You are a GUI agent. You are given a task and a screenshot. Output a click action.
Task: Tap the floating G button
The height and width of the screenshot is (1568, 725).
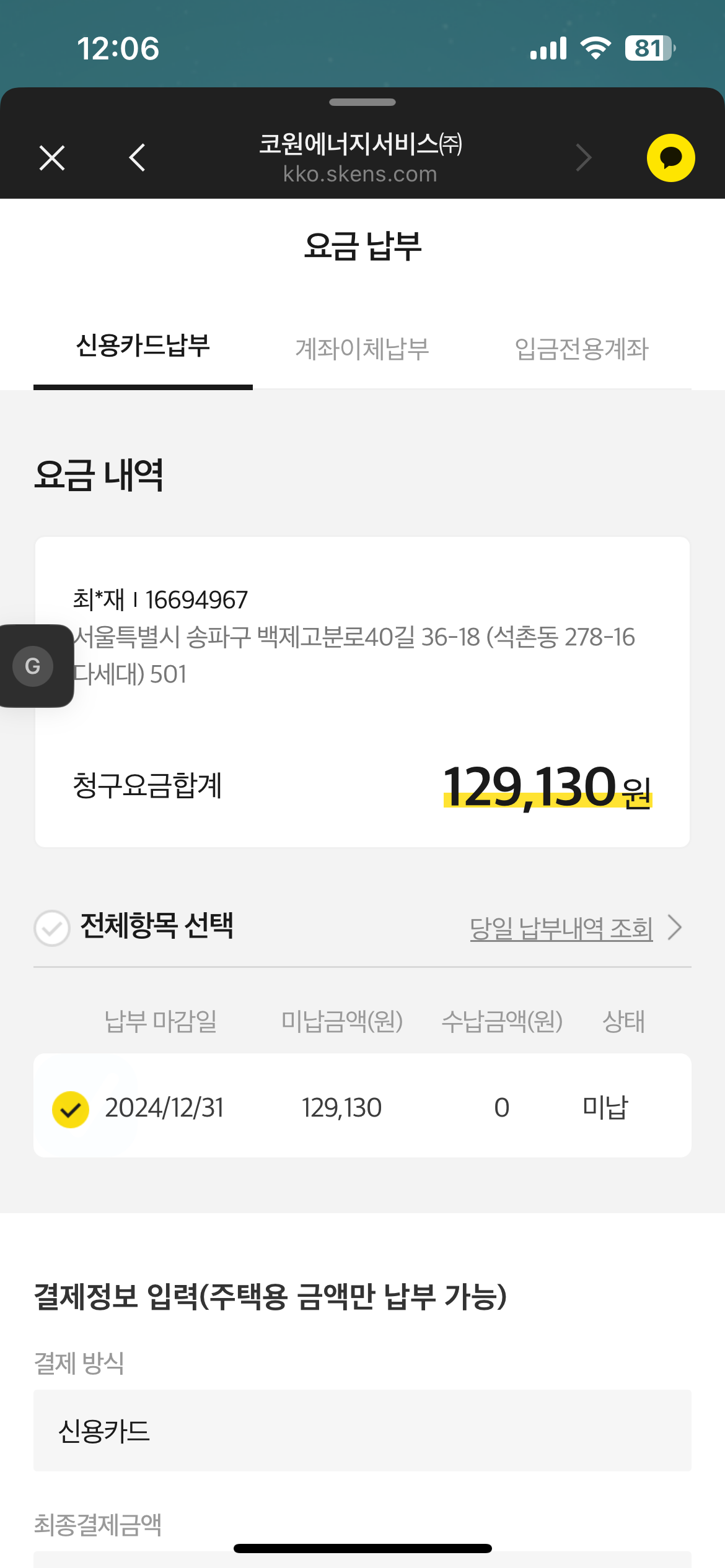(x=33, y=666)
